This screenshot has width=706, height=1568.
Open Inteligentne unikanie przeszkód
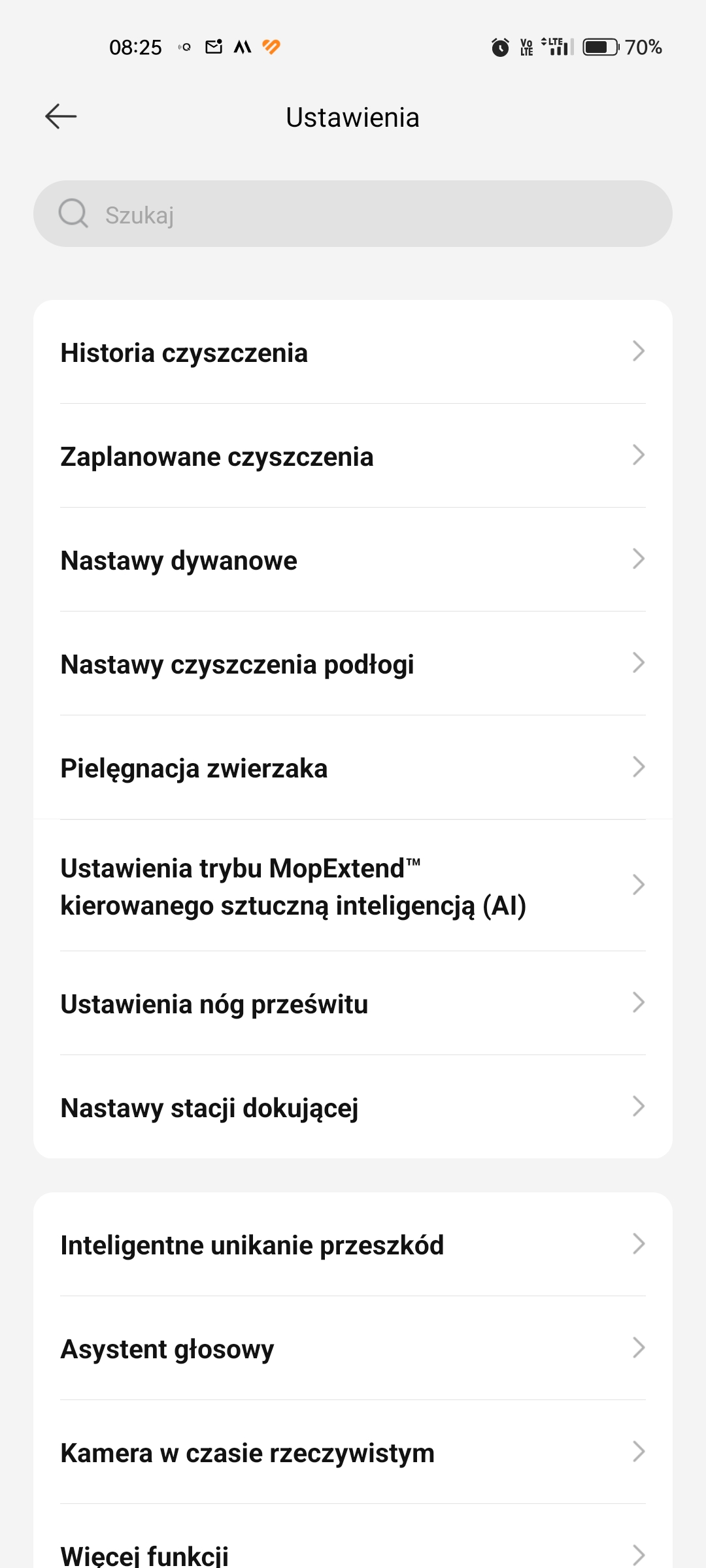point(353,1245)
